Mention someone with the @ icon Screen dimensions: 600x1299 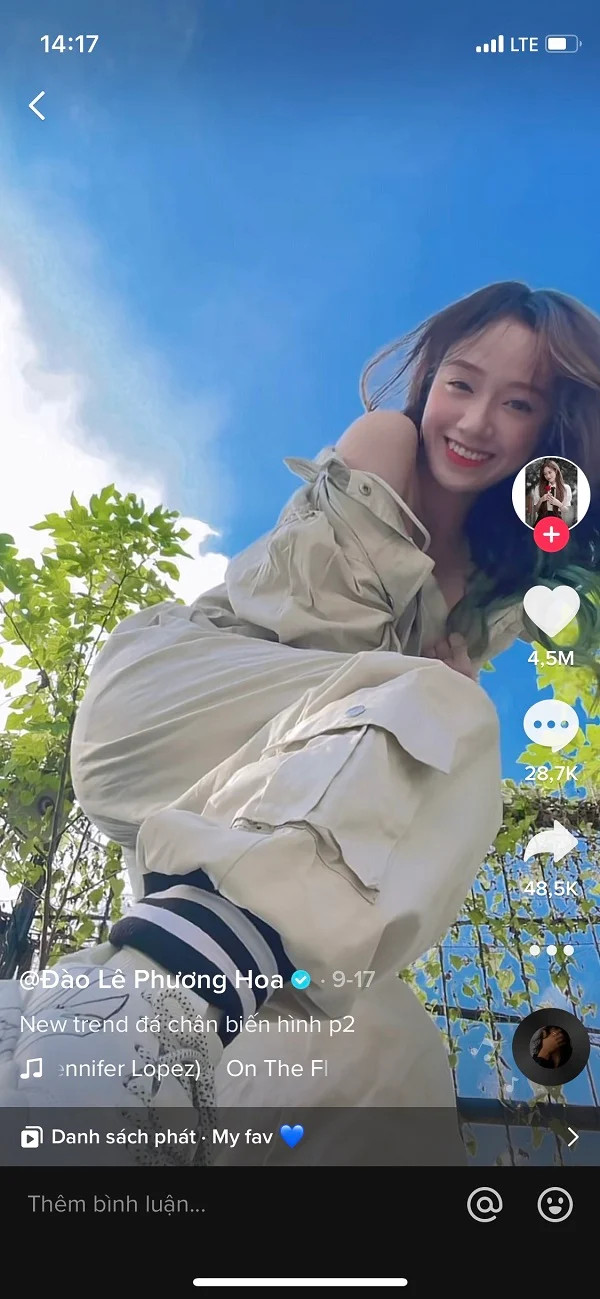pos(485,1205)
